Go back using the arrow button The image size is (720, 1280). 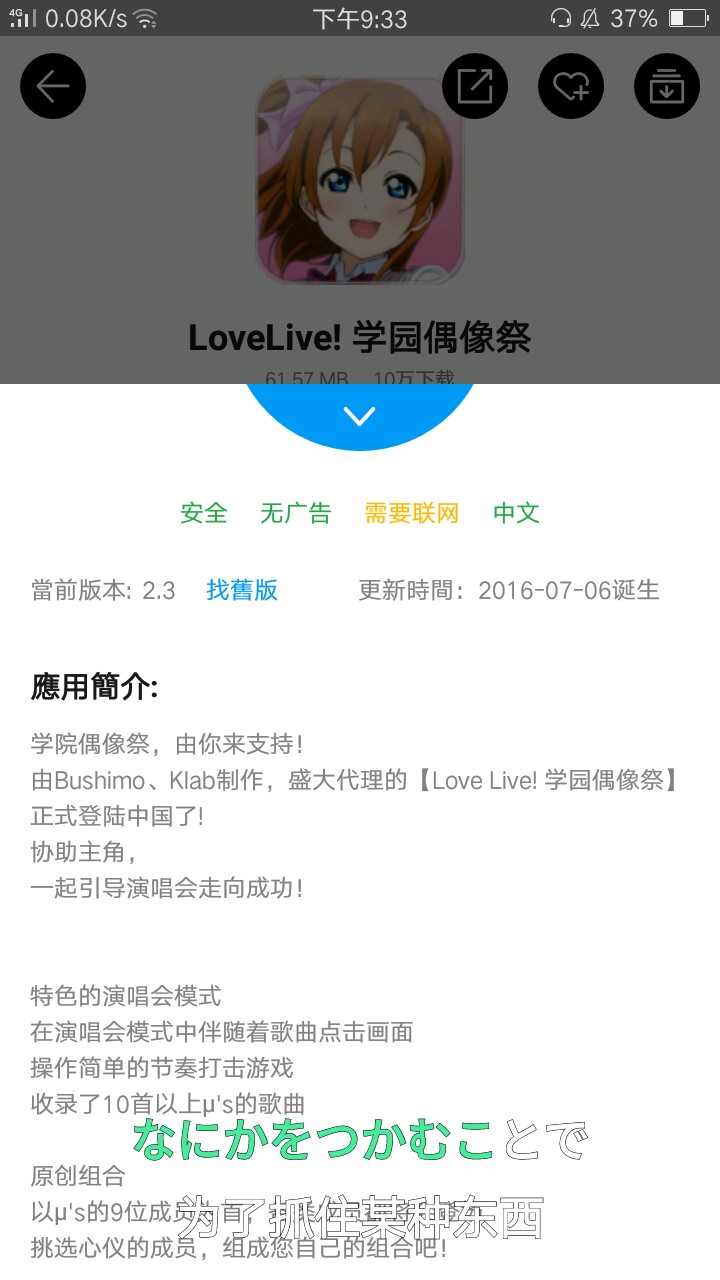click(53, 86)
